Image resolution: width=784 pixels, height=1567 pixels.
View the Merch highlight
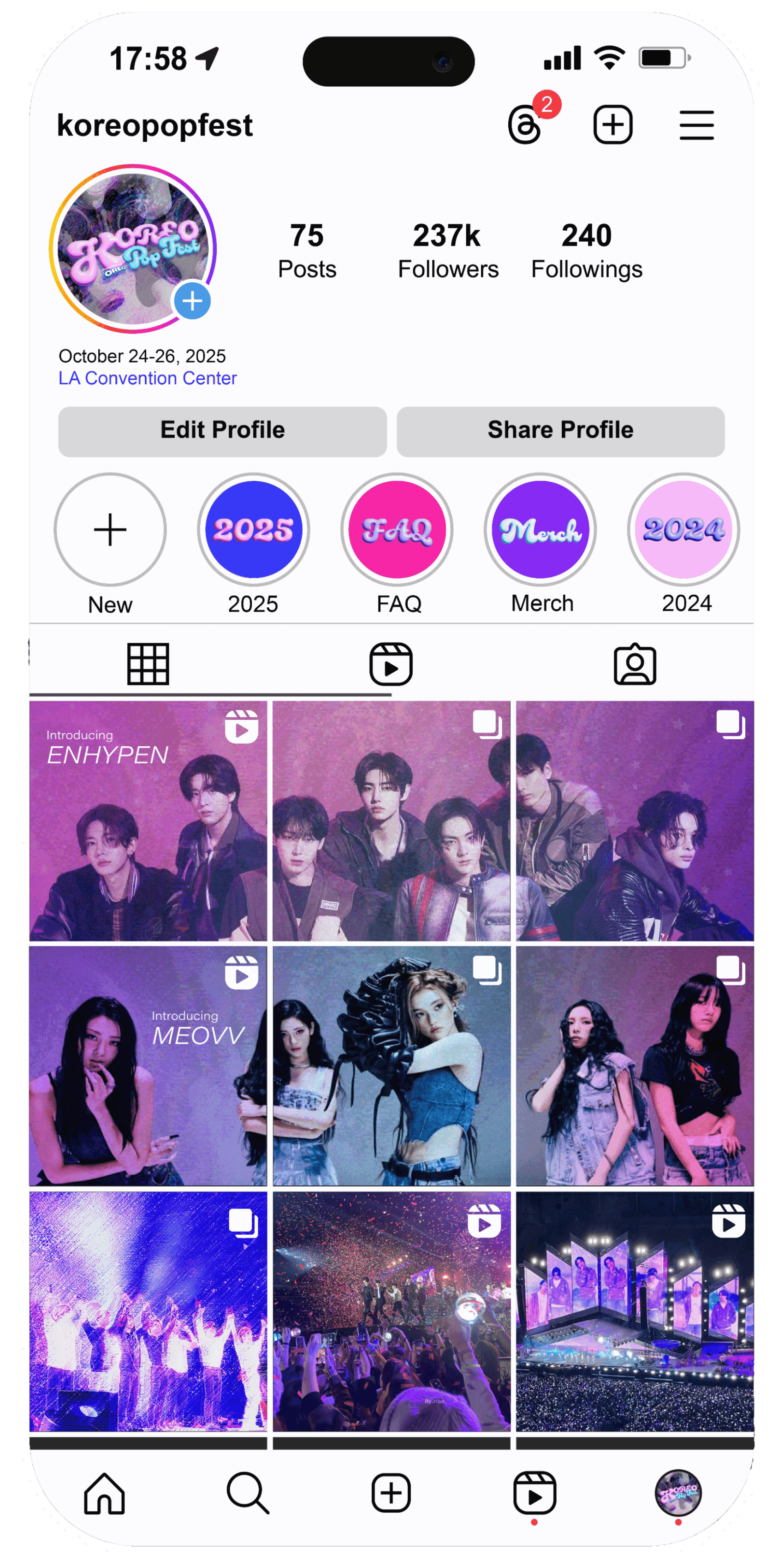pos(540,529)
